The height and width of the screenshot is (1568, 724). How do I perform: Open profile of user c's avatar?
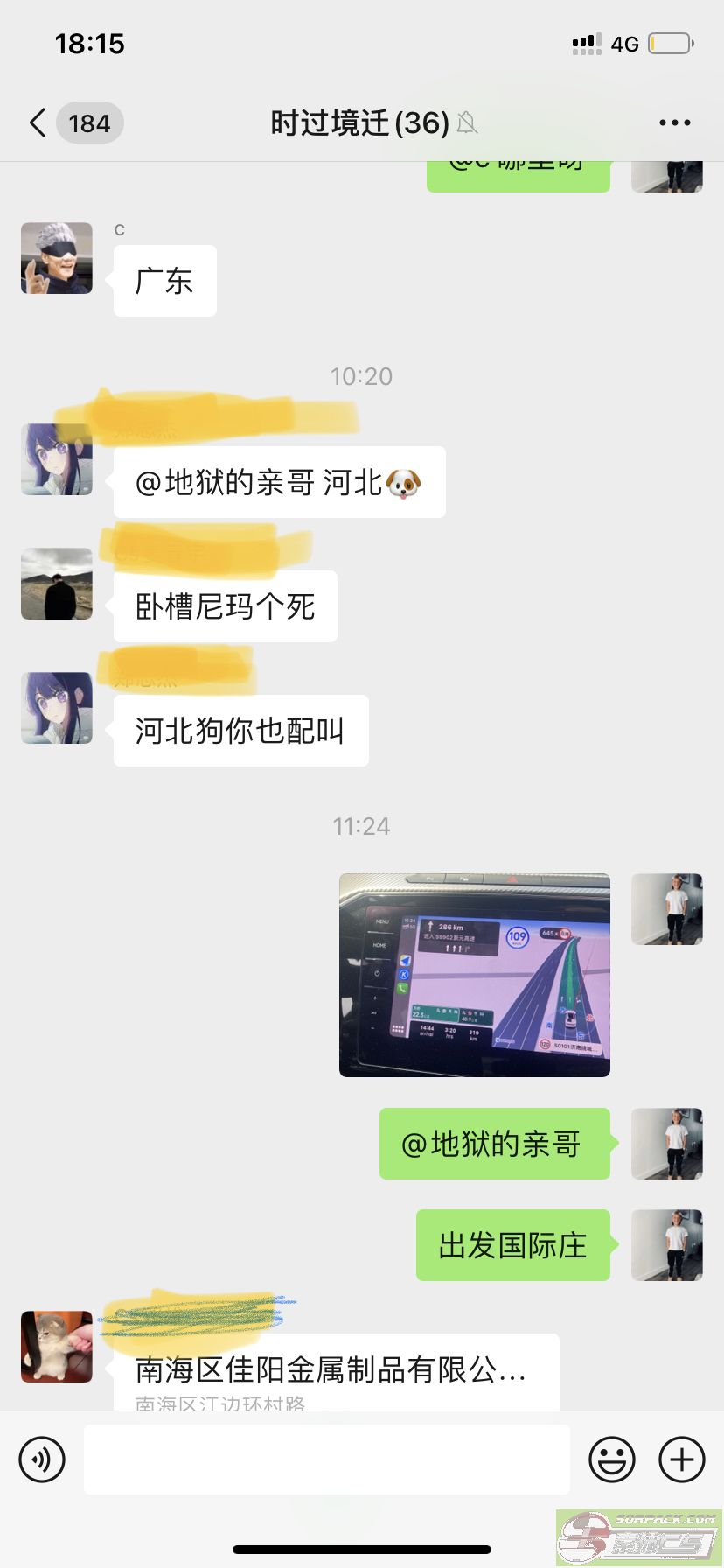(x=57, y=258)
